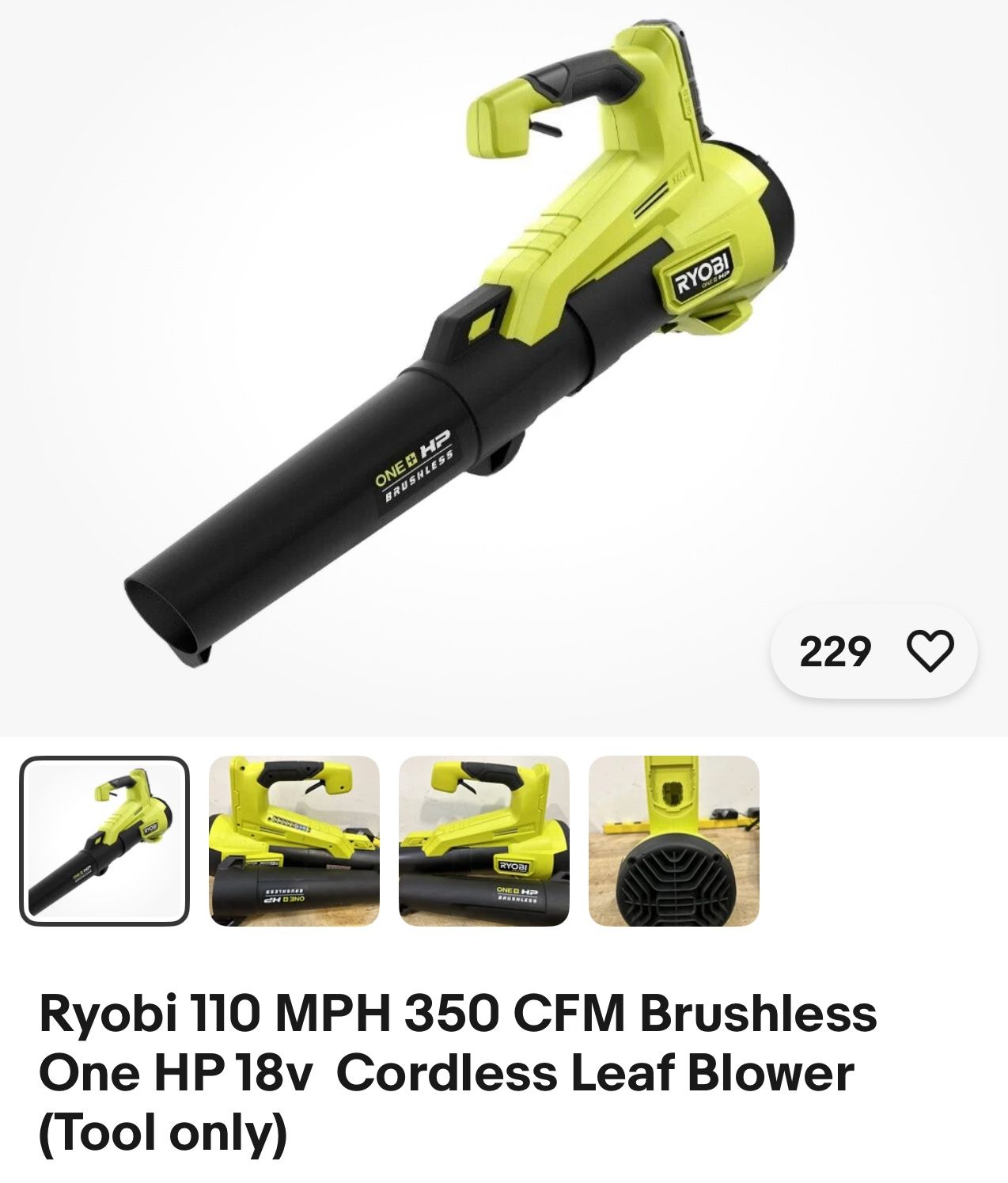View the fourth thumbnail showing rear intake grille

click(674, 840)
